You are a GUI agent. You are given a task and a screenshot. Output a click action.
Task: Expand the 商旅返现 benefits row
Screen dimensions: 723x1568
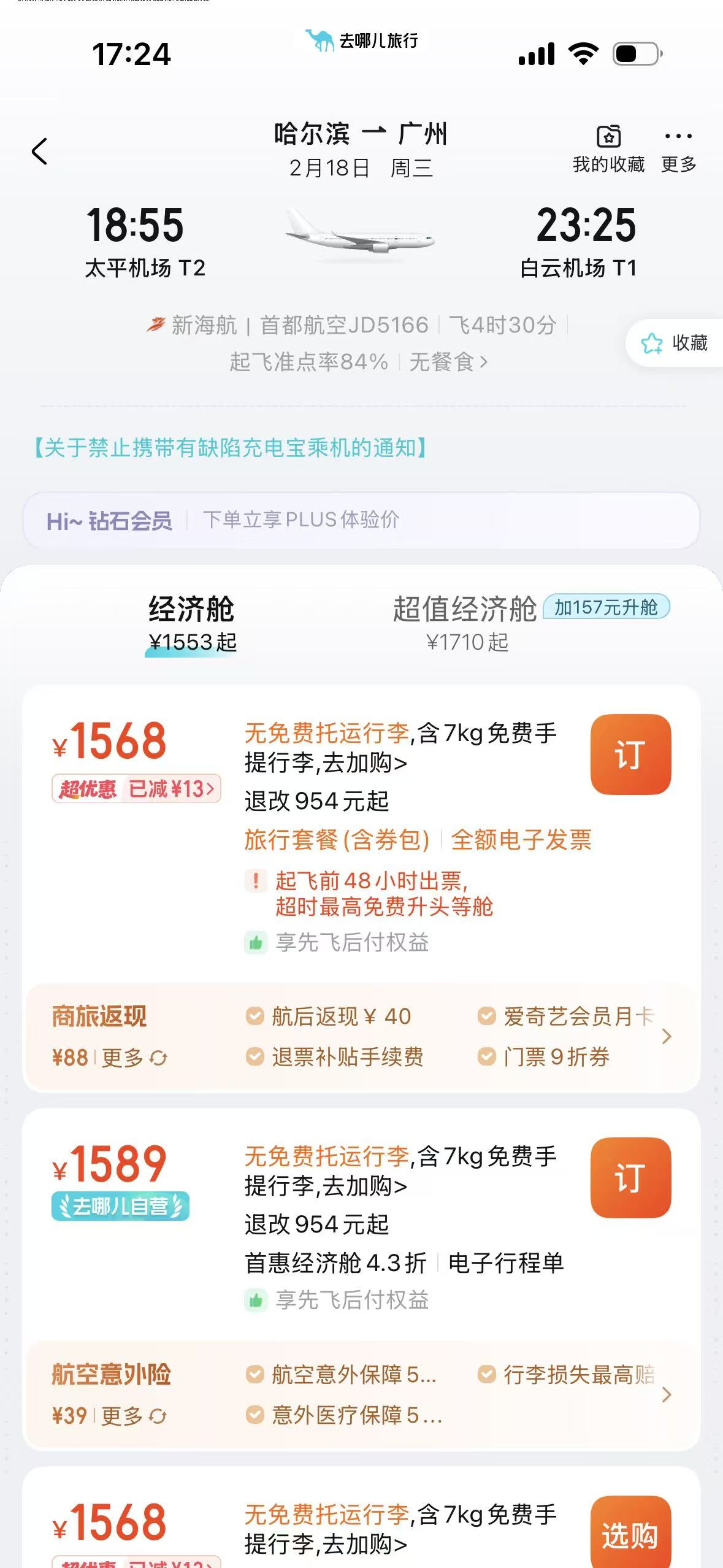click(666, 1036)
